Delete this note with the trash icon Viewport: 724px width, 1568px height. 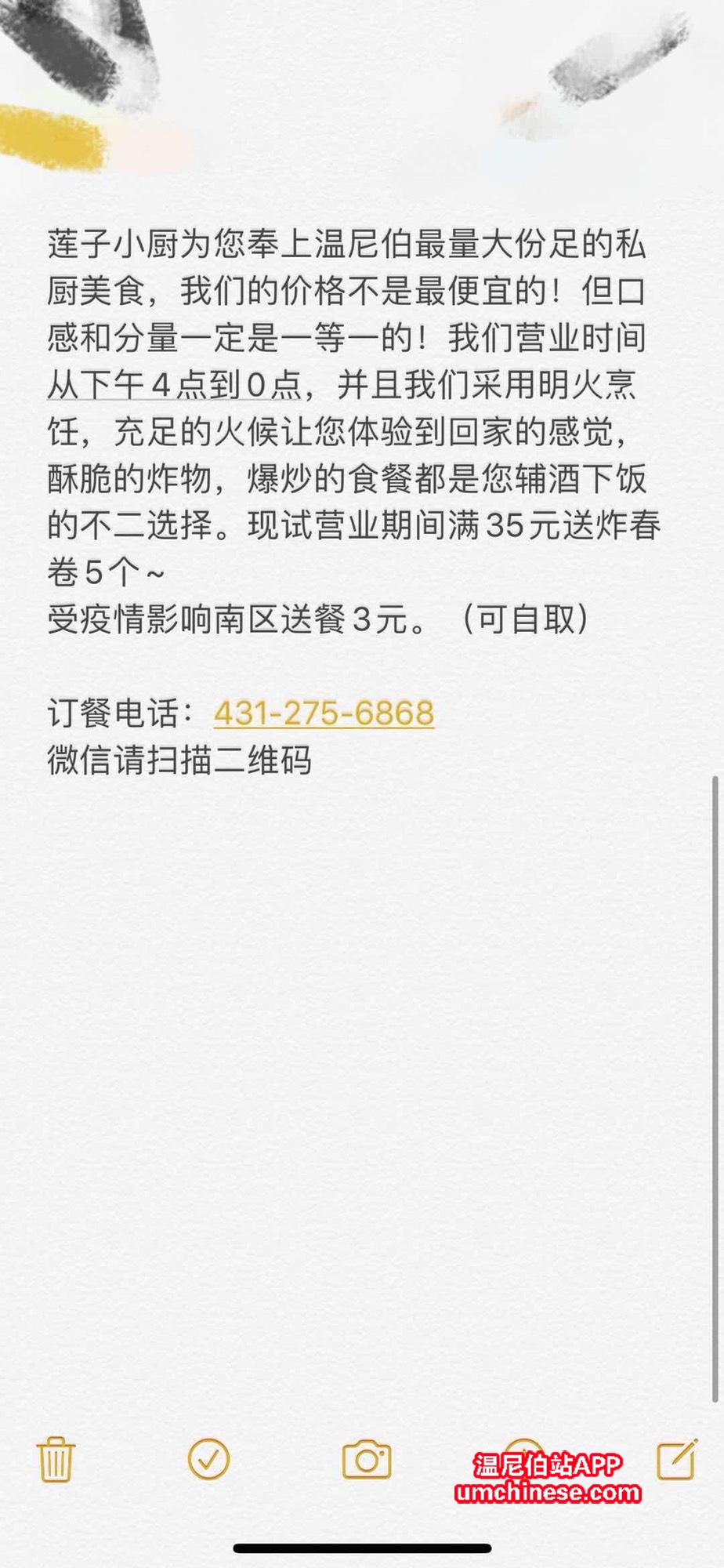pos(56,1459)
